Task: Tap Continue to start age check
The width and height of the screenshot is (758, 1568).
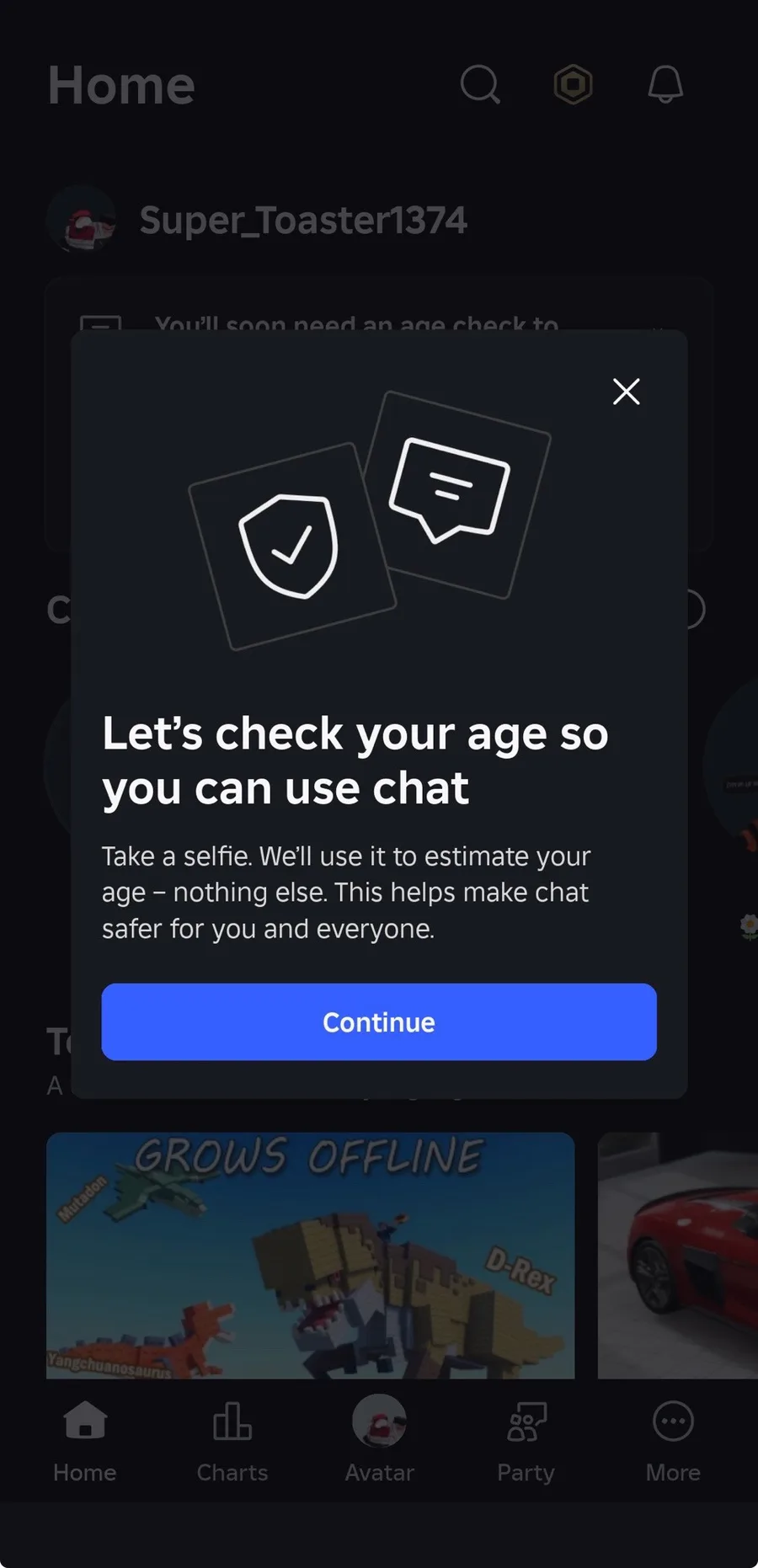Action: click(379, 1021)
